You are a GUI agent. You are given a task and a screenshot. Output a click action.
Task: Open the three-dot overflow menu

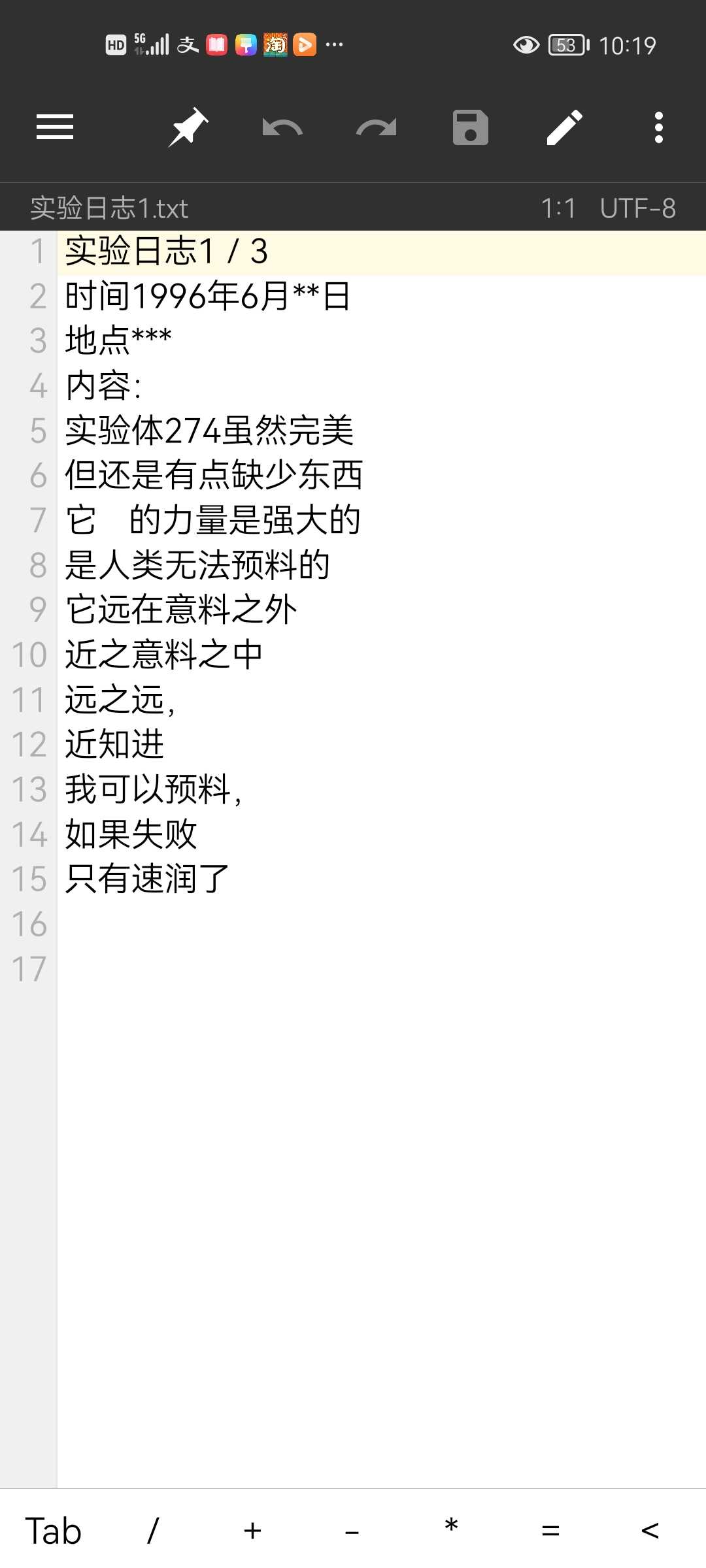coord(659,127)
